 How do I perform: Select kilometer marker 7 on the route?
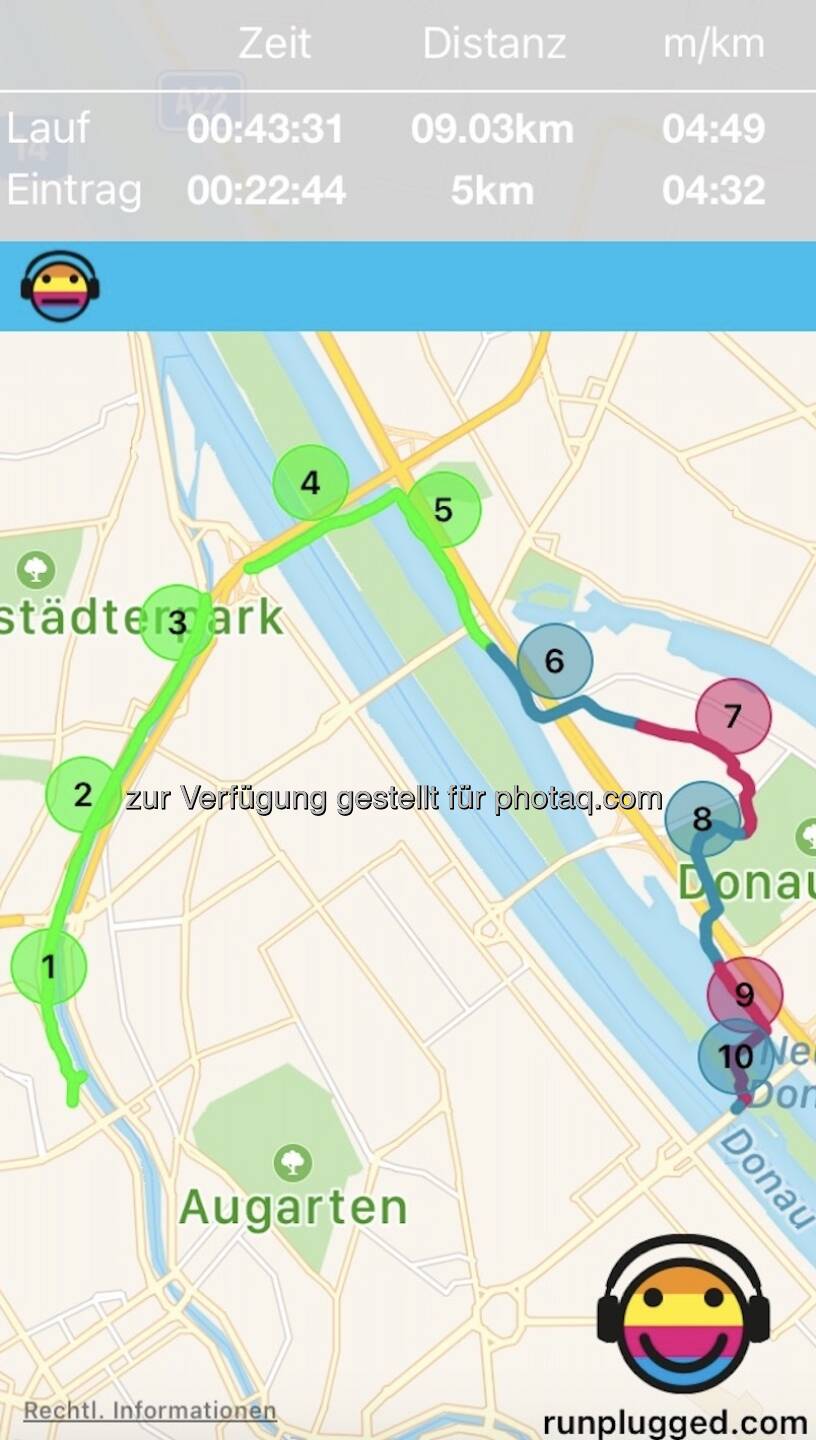point(733,716)
